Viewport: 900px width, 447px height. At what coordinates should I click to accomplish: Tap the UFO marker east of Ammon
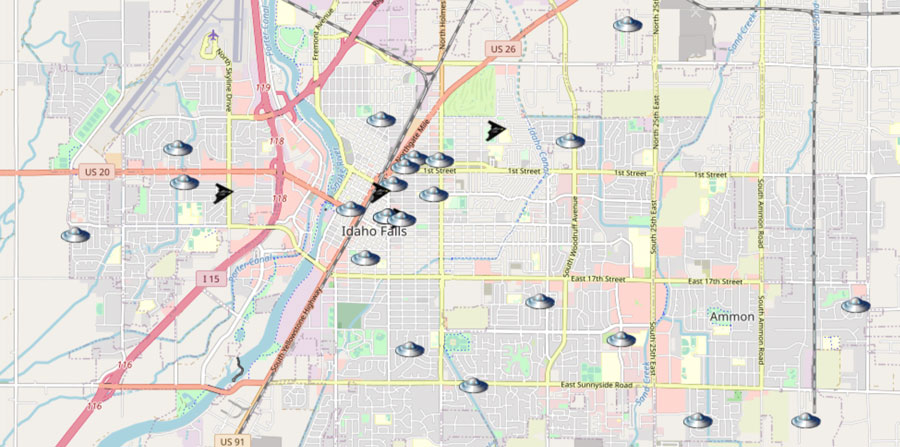pos(855,305)
